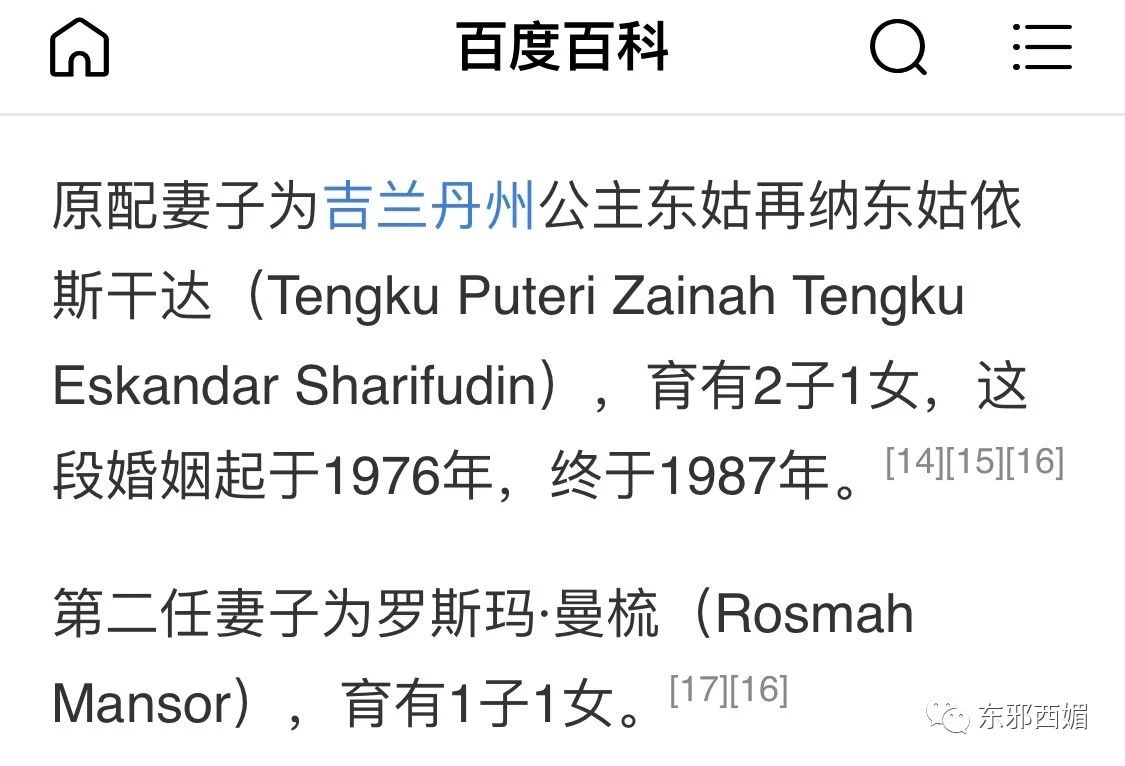Go to the Baidu Baike home page
The image size is (1125, 766).
[x=79, y=48]
